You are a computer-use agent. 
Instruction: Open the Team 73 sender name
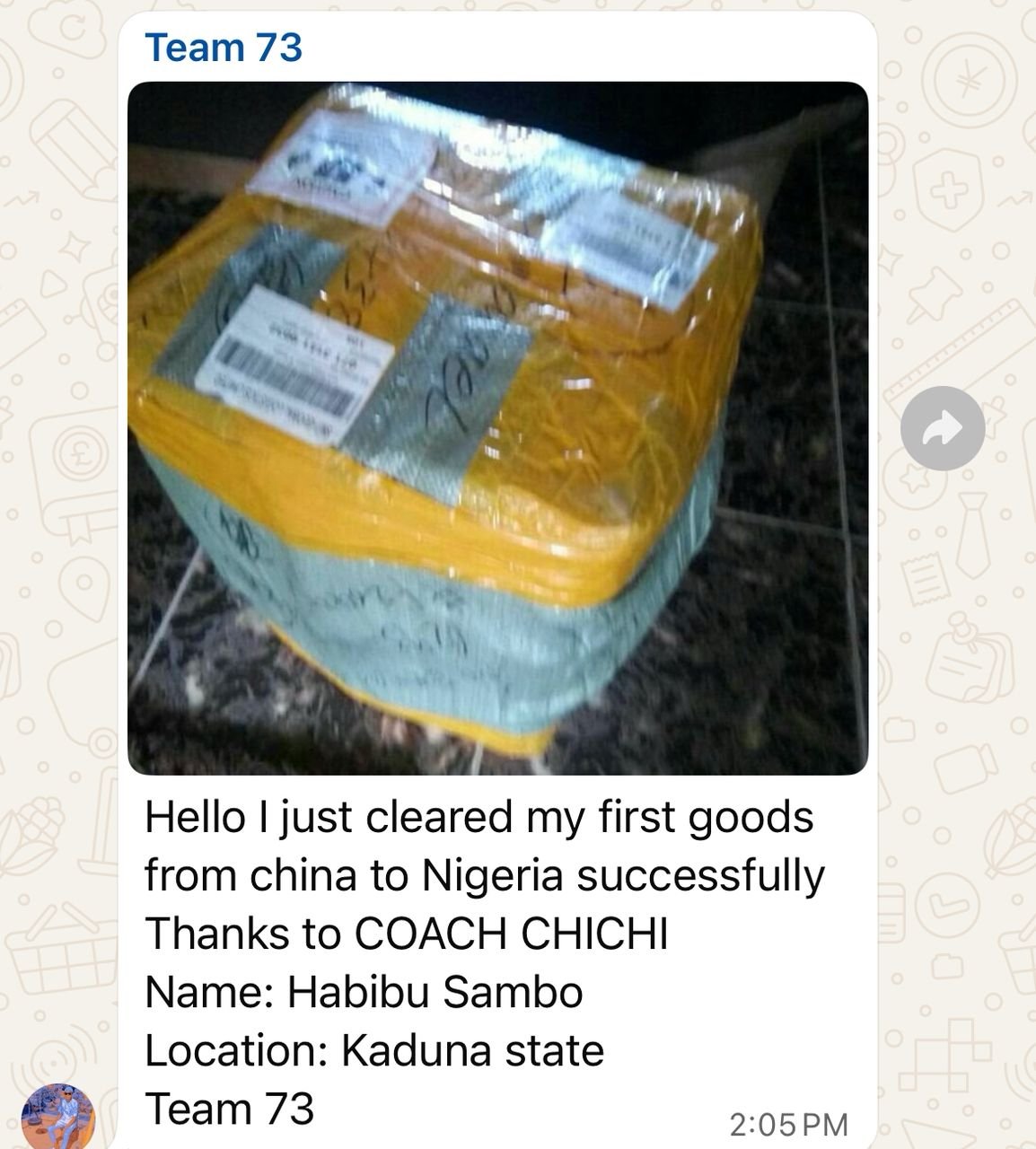[x=224, y=48]
